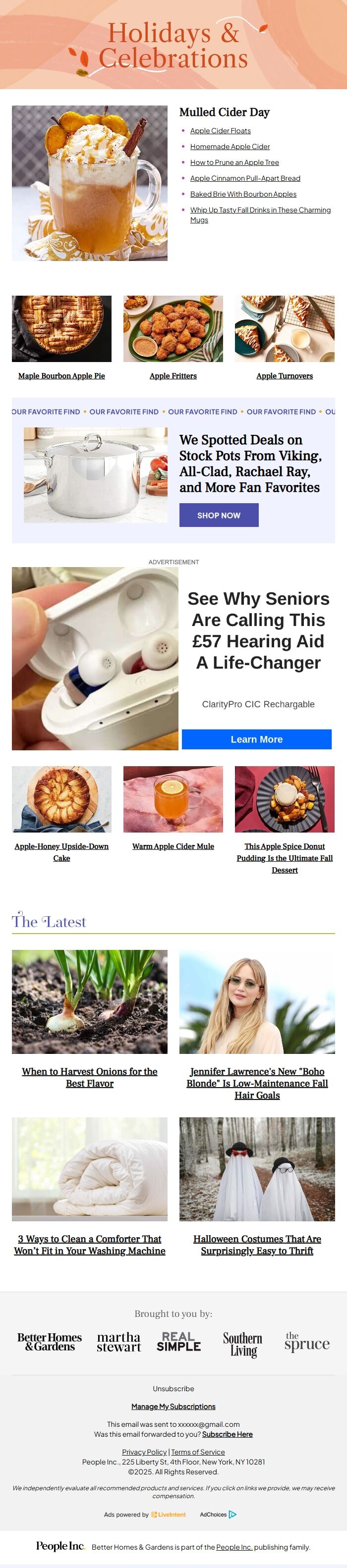Viewport: 347px width, 1568px height.
Task: Open the Warm Apple Cider Mule photo
Action: coord(173,798)
